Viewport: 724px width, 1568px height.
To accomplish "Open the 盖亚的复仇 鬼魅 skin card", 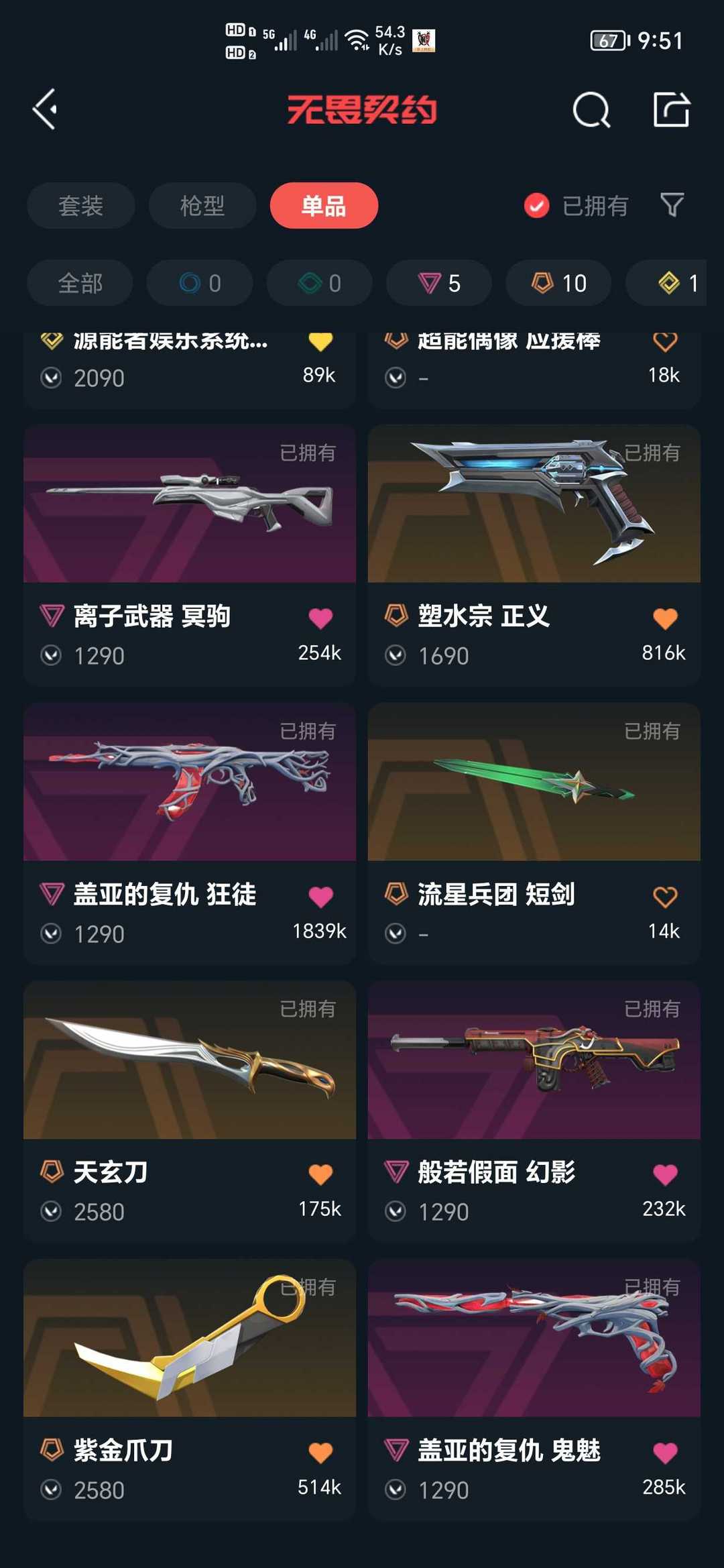I will point(534,1390).
